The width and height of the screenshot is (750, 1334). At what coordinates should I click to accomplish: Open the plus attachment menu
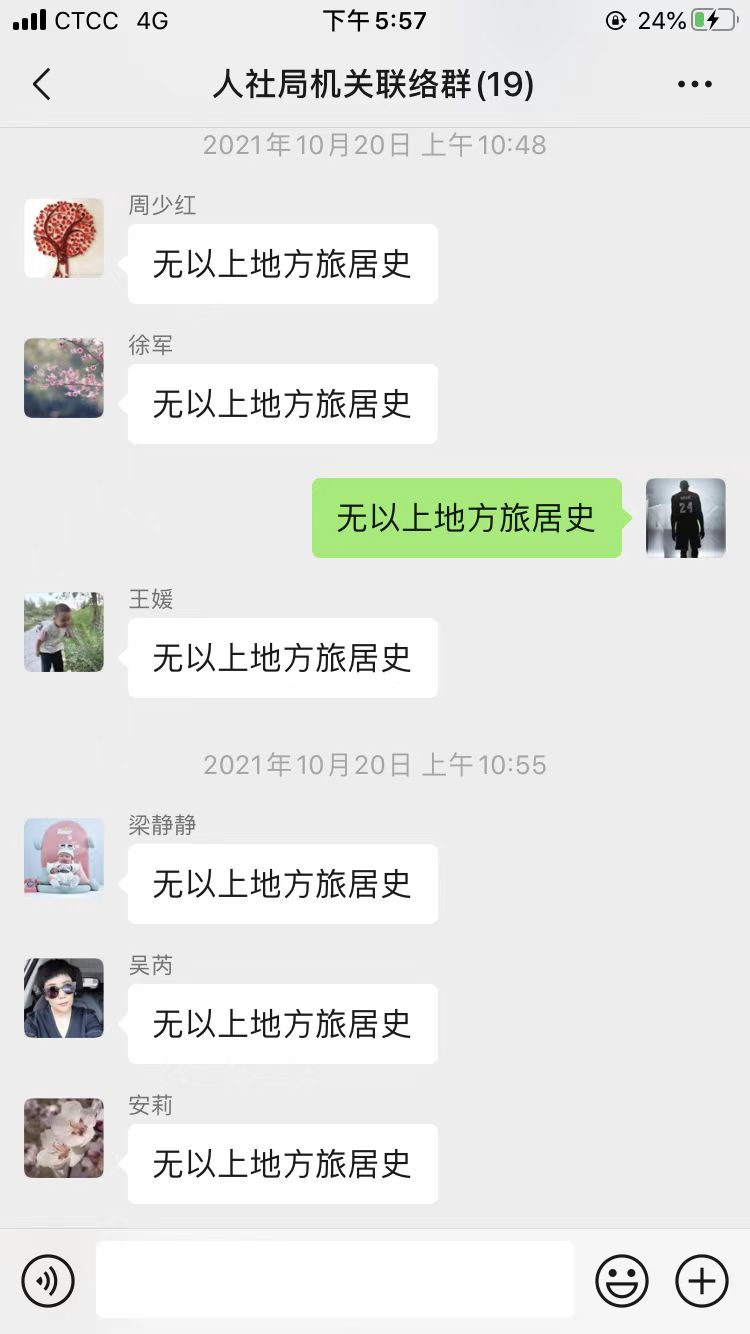coord(702,1280)
